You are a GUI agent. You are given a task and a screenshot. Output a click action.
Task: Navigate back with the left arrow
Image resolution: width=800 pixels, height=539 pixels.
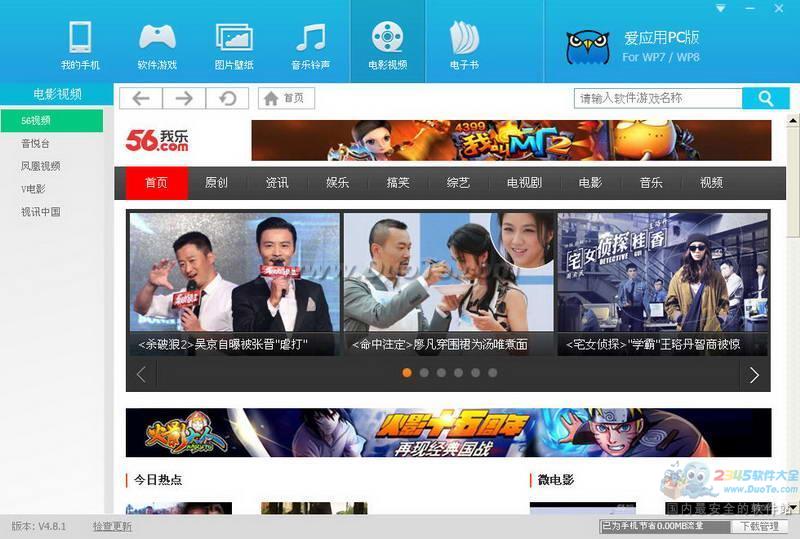tap(141, 98)
